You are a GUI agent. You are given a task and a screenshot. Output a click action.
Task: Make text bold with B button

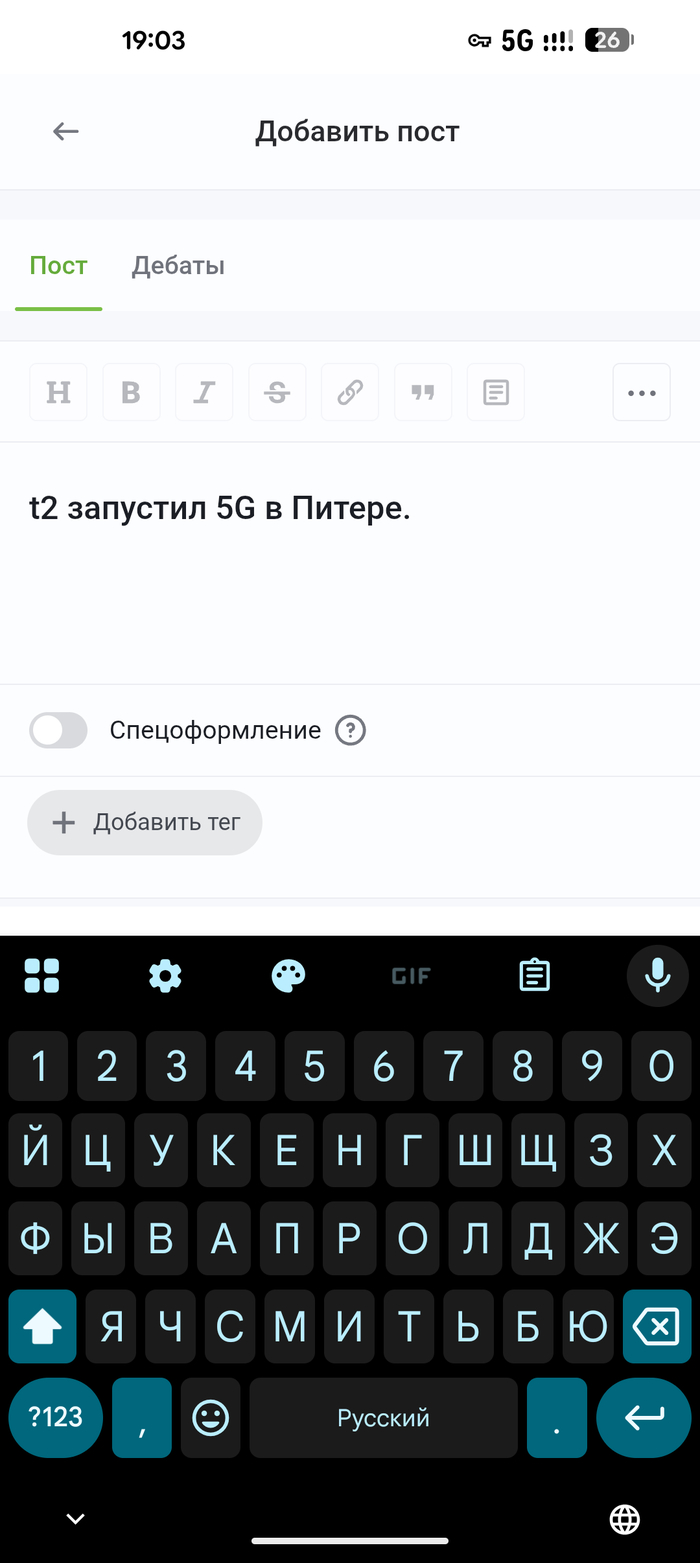point(131,392)
